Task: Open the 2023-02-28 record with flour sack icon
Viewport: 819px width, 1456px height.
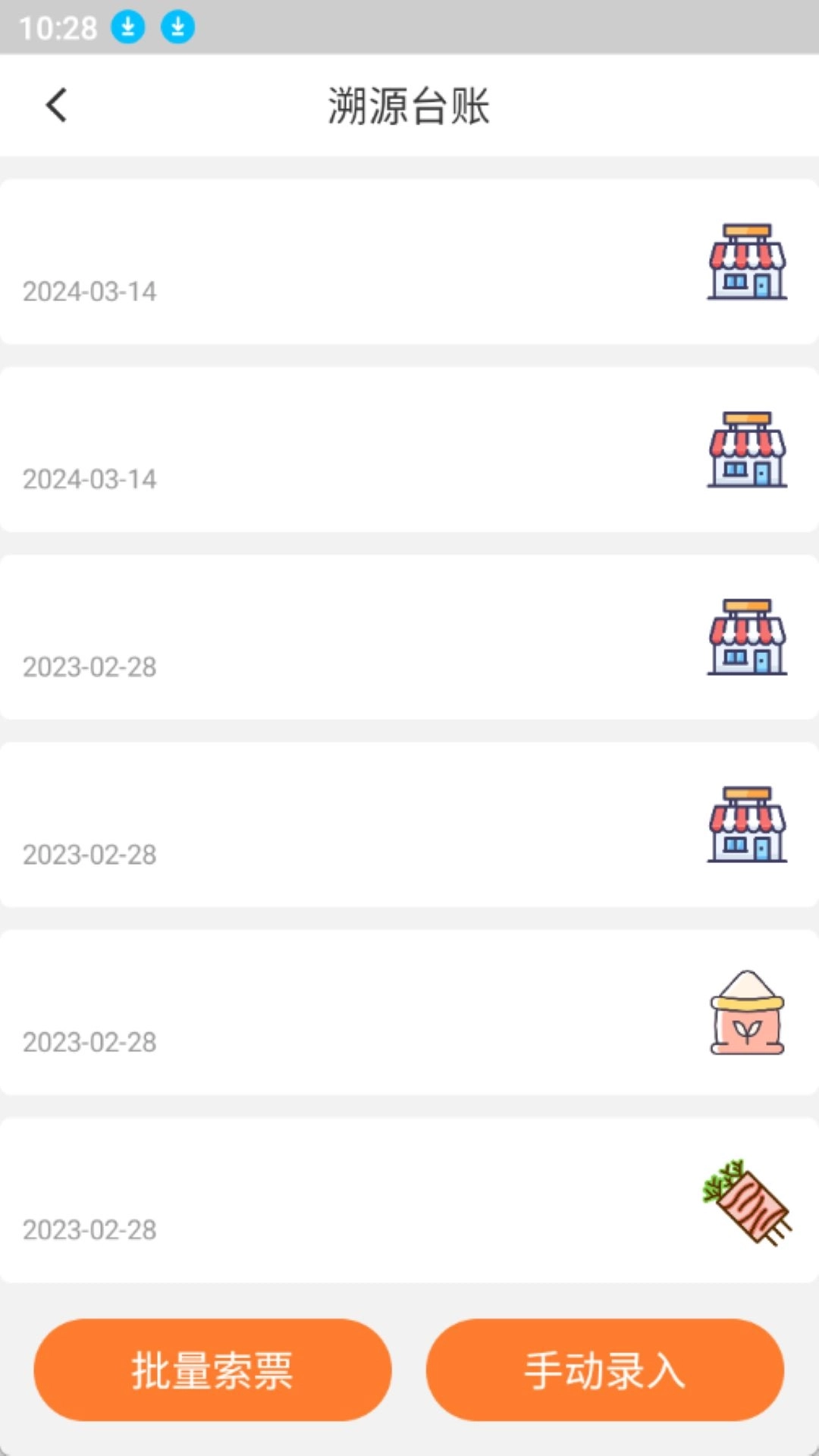Action: pos(409,1012)
